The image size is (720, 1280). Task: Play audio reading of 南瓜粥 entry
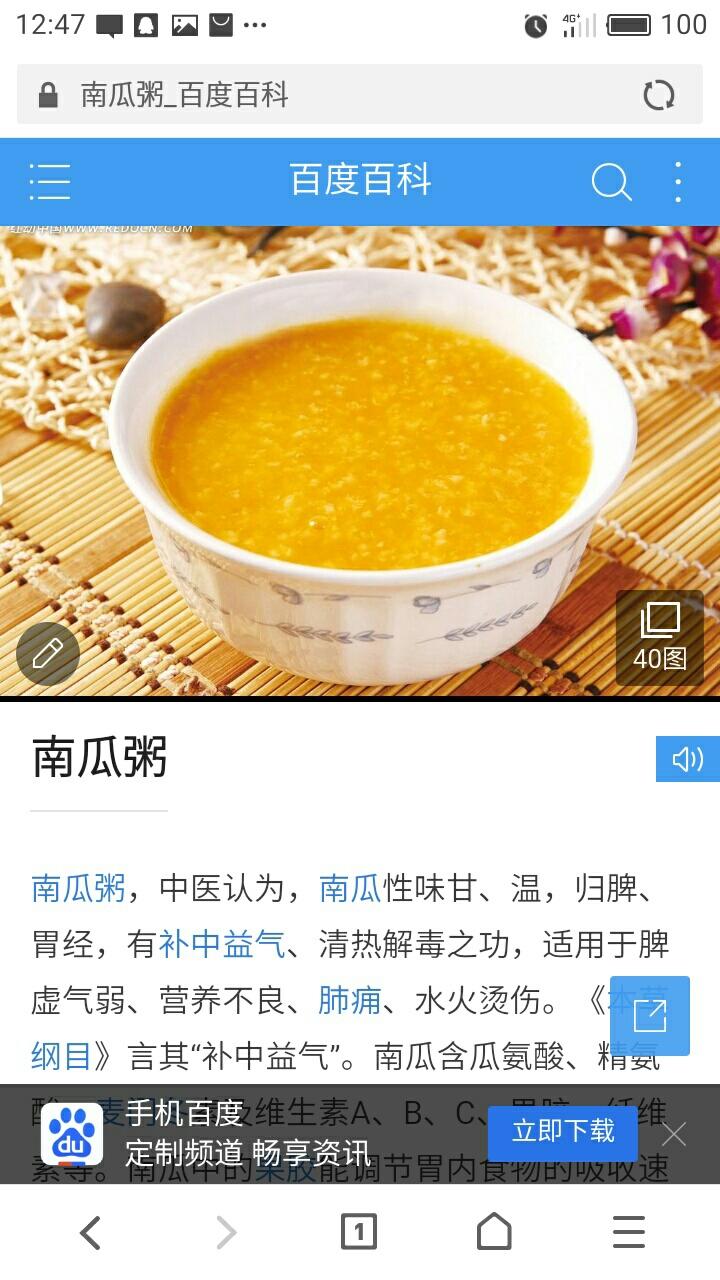[x=687, y=759]
